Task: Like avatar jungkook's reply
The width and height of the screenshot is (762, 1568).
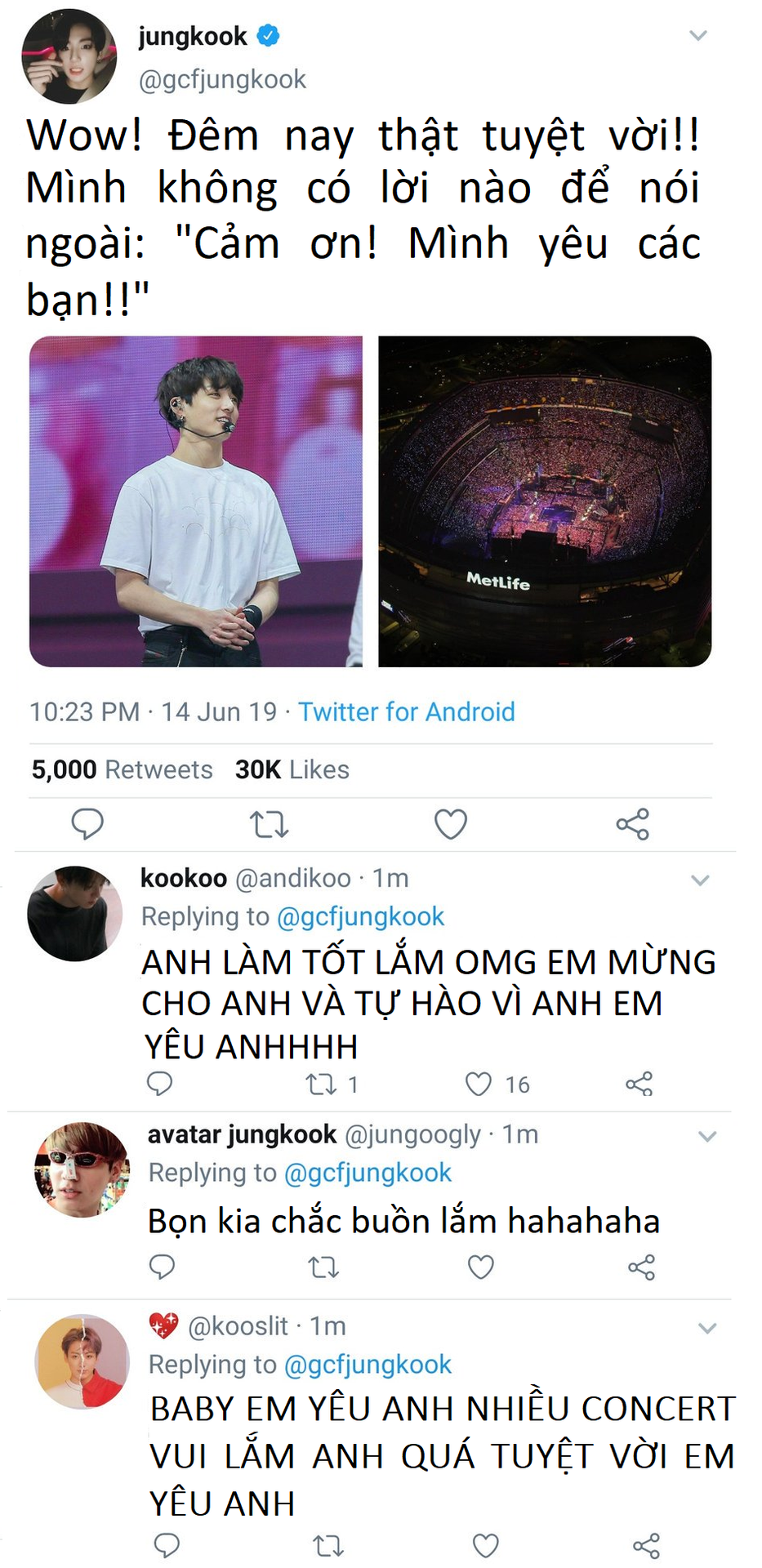Action: (x=480, y=1267)
